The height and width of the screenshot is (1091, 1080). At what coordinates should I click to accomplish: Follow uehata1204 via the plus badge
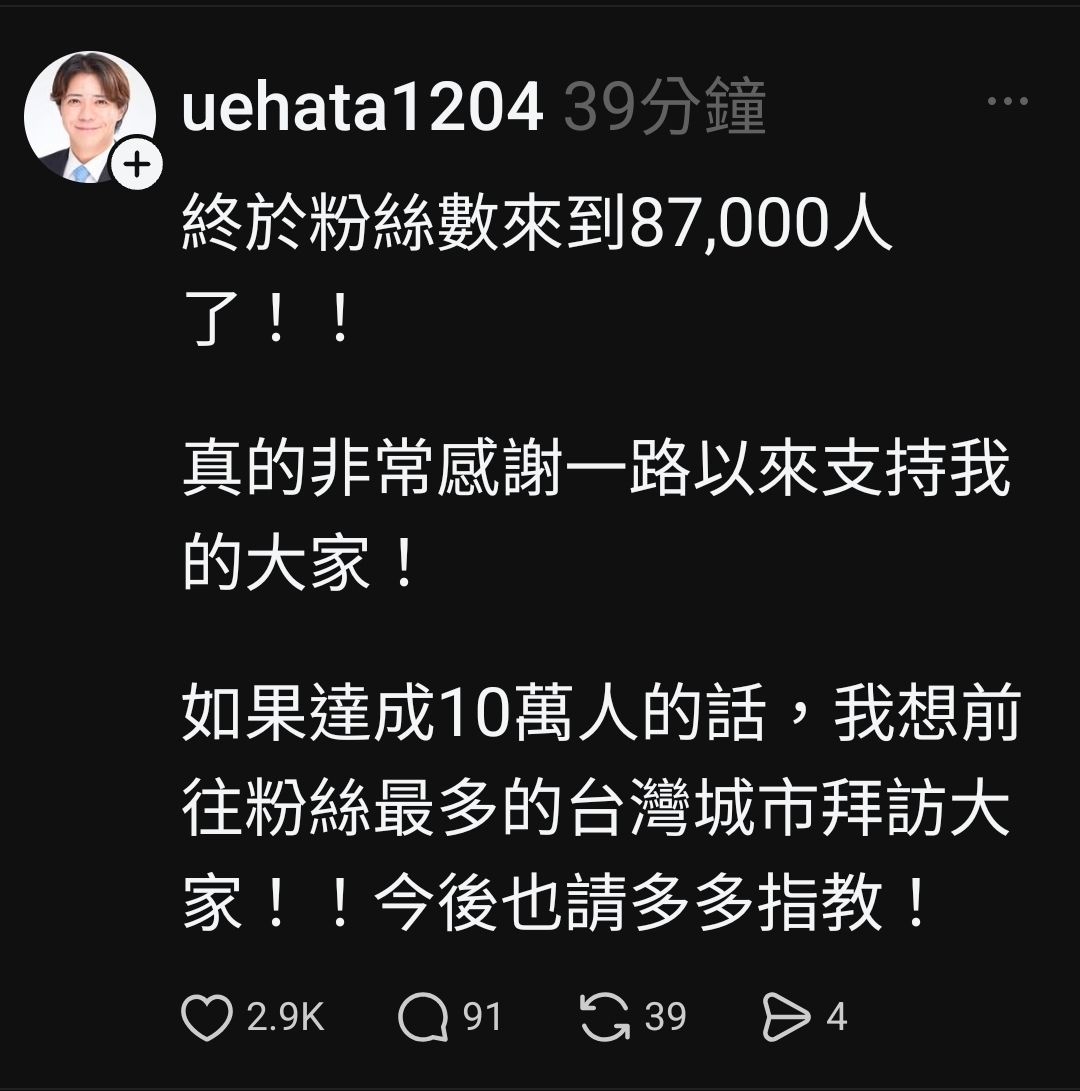pos(138,166)
